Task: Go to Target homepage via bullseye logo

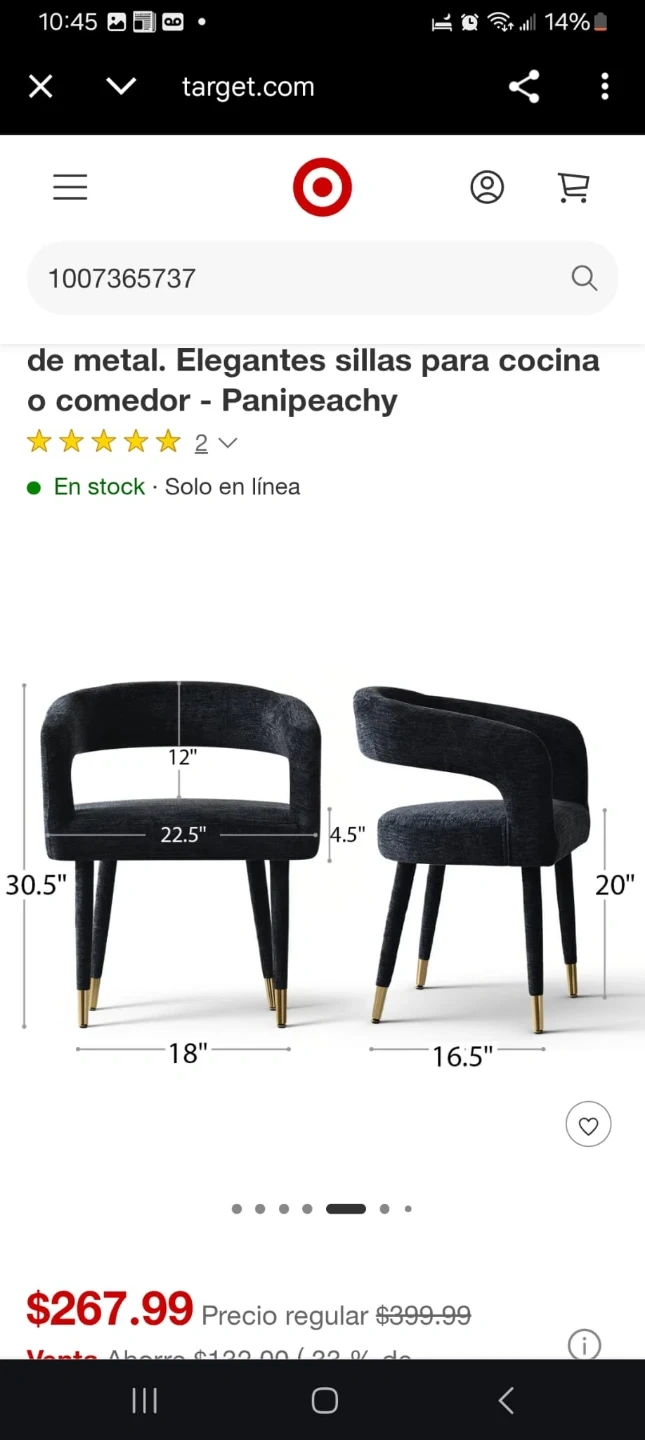Action: point(322,187)
